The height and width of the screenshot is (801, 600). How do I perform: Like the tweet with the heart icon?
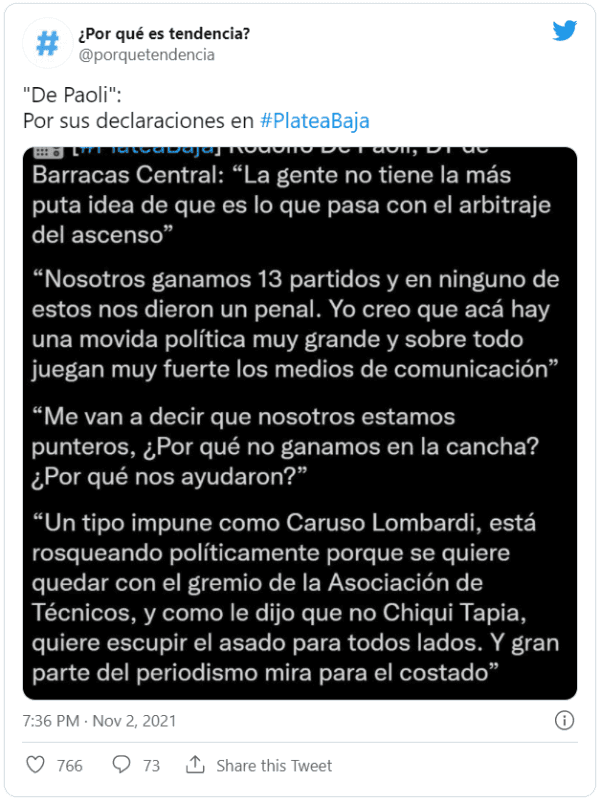click(x=35, y=765)
